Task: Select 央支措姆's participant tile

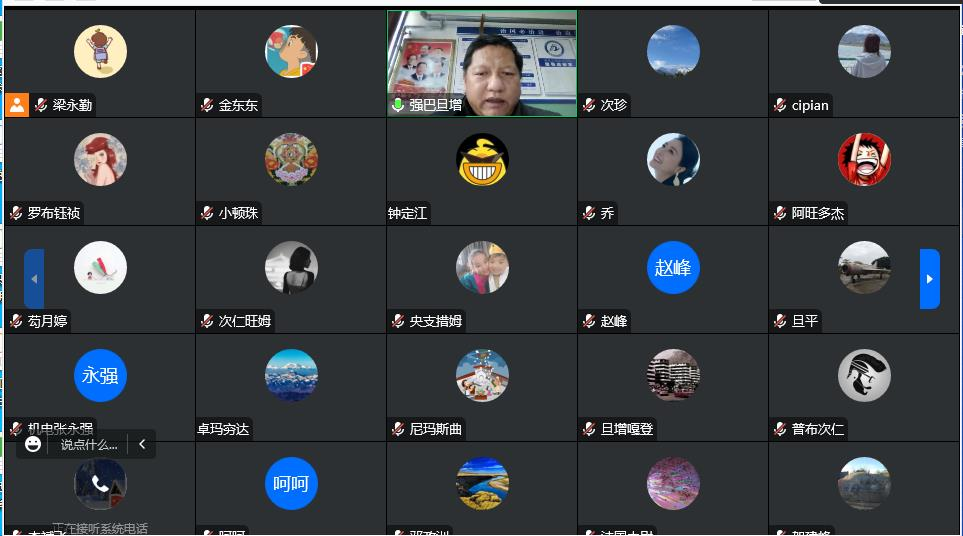Action: 482,279
